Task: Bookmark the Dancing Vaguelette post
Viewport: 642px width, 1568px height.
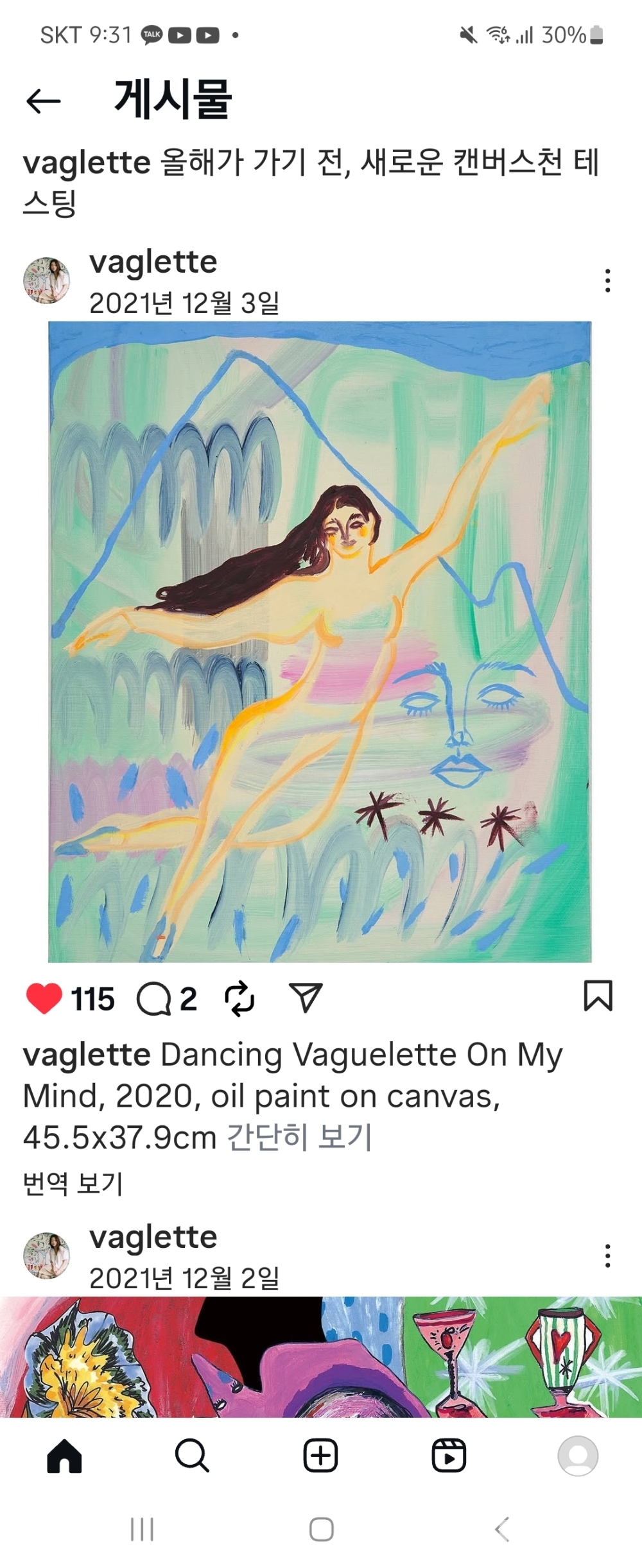Action: pos(598,996)
